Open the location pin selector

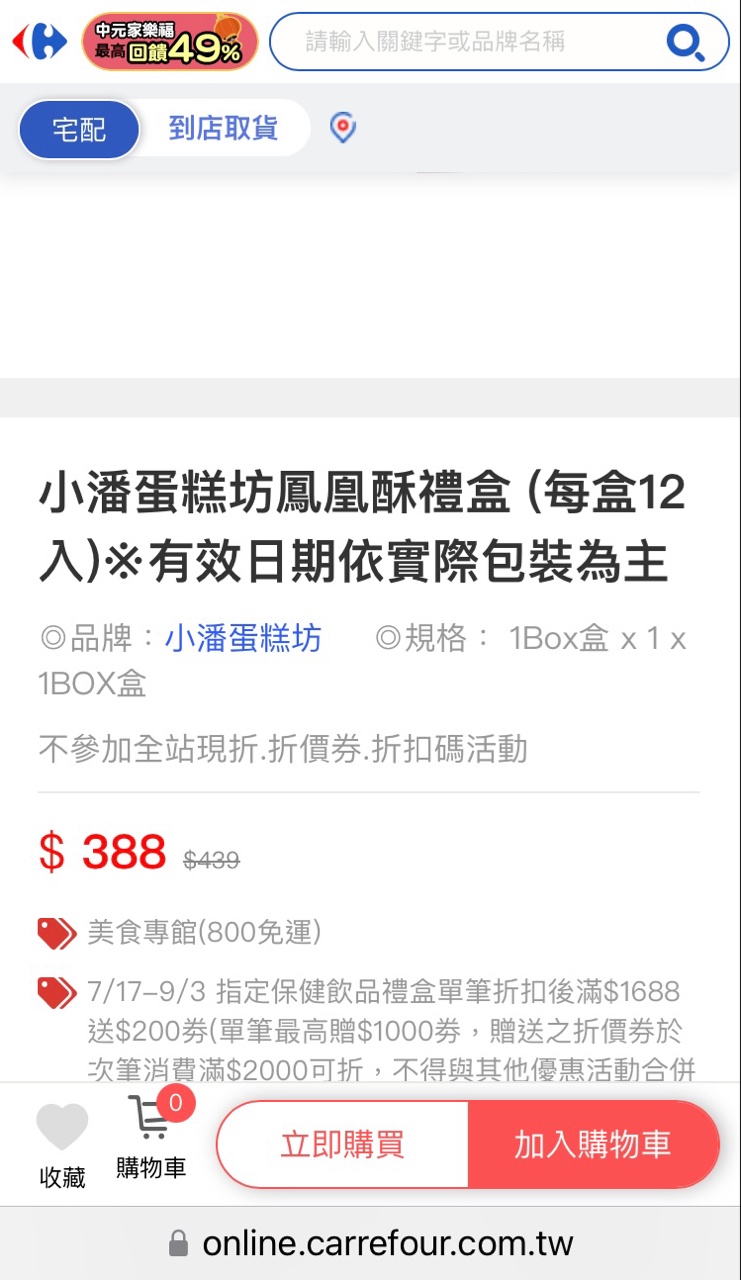click(x=343, y=129)
